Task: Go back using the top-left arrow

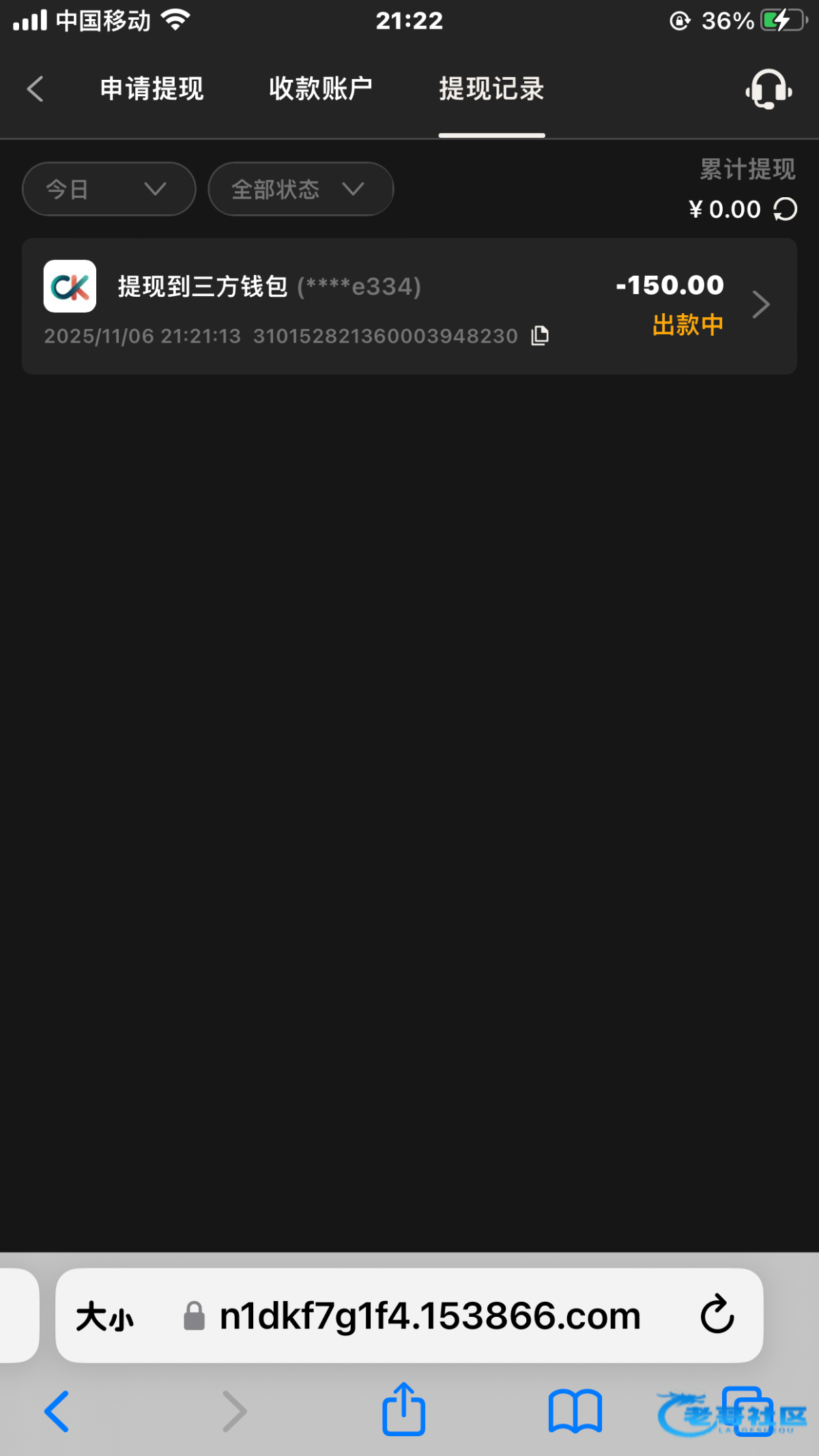Action: point(35,89)
